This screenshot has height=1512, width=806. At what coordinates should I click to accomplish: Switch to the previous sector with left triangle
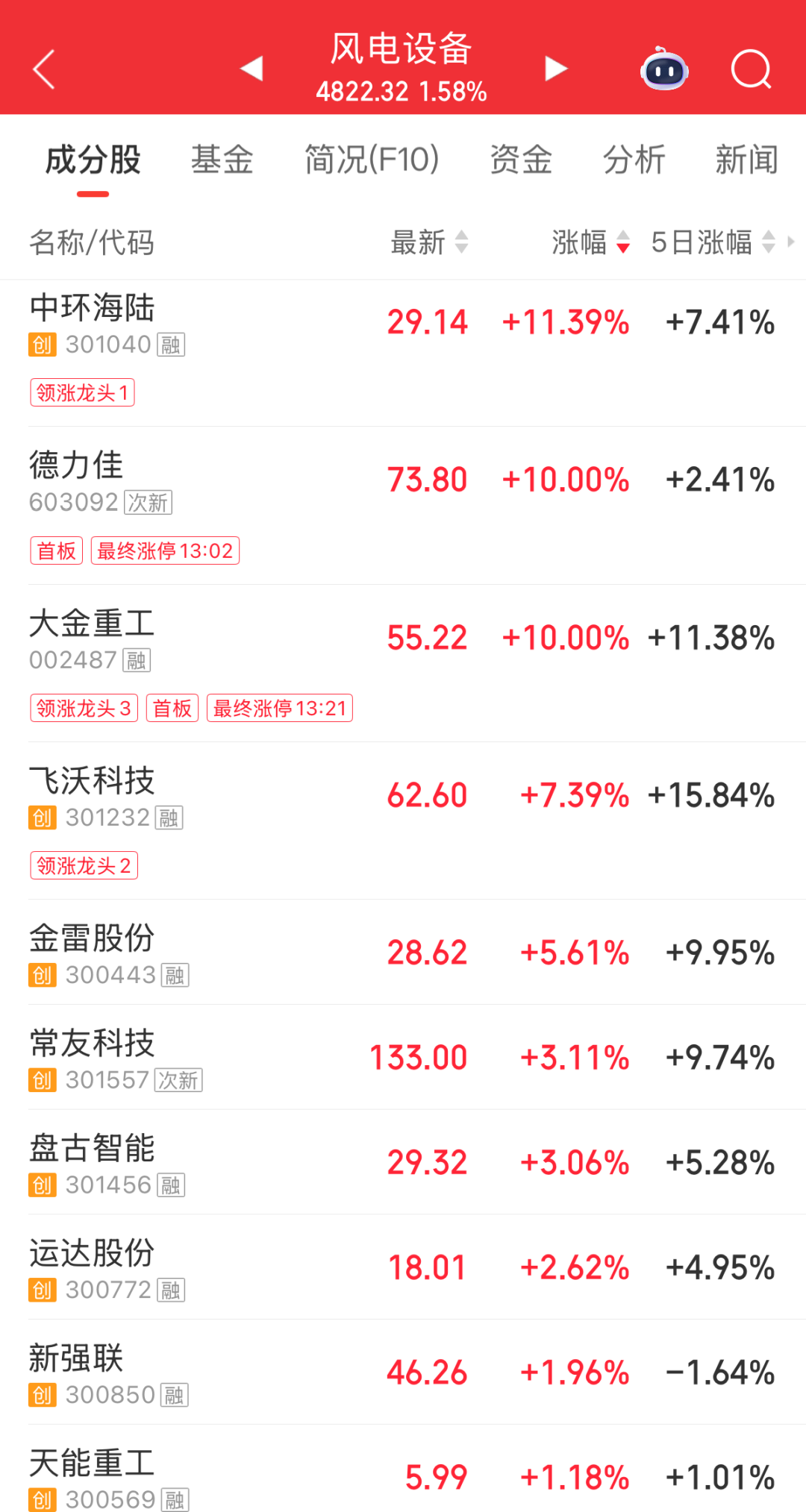click(x=252, y=69)
